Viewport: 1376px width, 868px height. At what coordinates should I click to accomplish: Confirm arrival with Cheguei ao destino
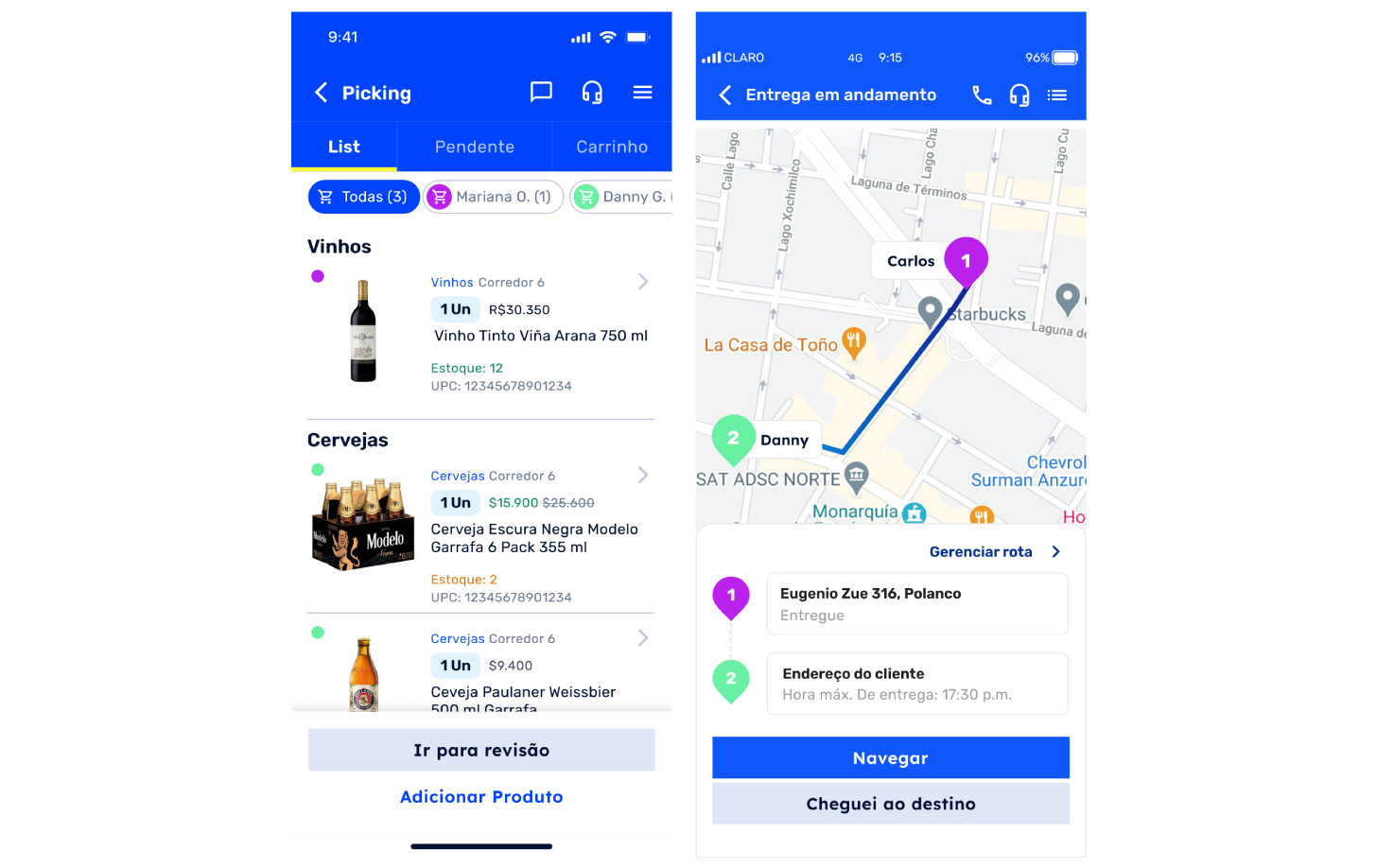click(x=890, y=804)
